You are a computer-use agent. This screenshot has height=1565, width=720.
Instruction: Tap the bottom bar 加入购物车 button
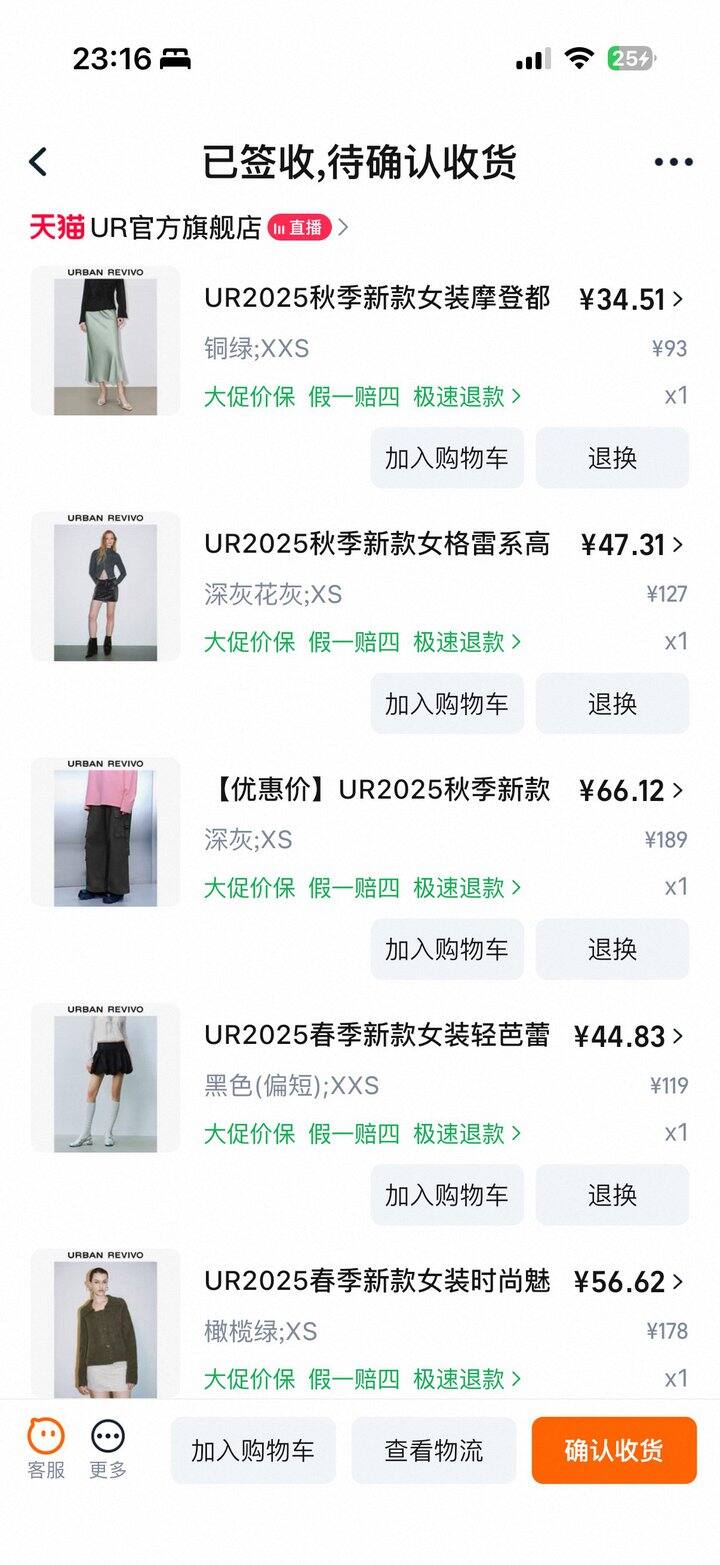pyautogui.click(x=253, y=1450)
